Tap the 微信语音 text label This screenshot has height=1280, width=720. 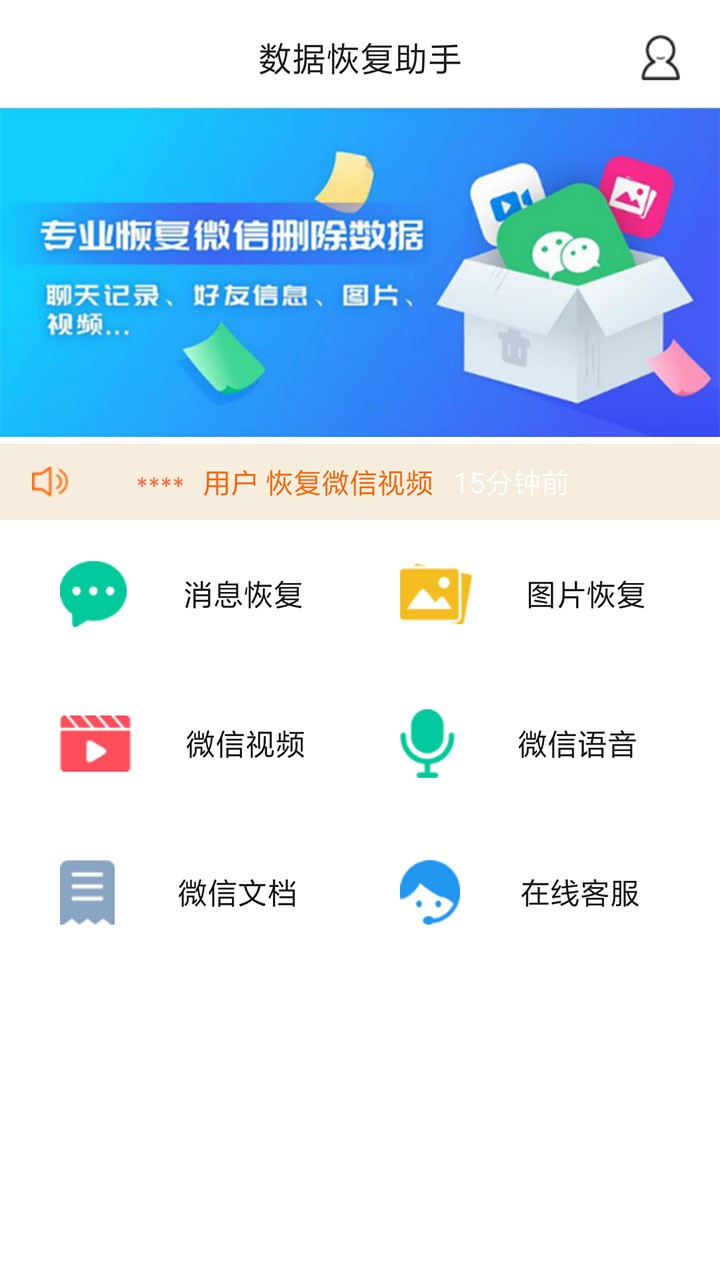click(578, 745)
